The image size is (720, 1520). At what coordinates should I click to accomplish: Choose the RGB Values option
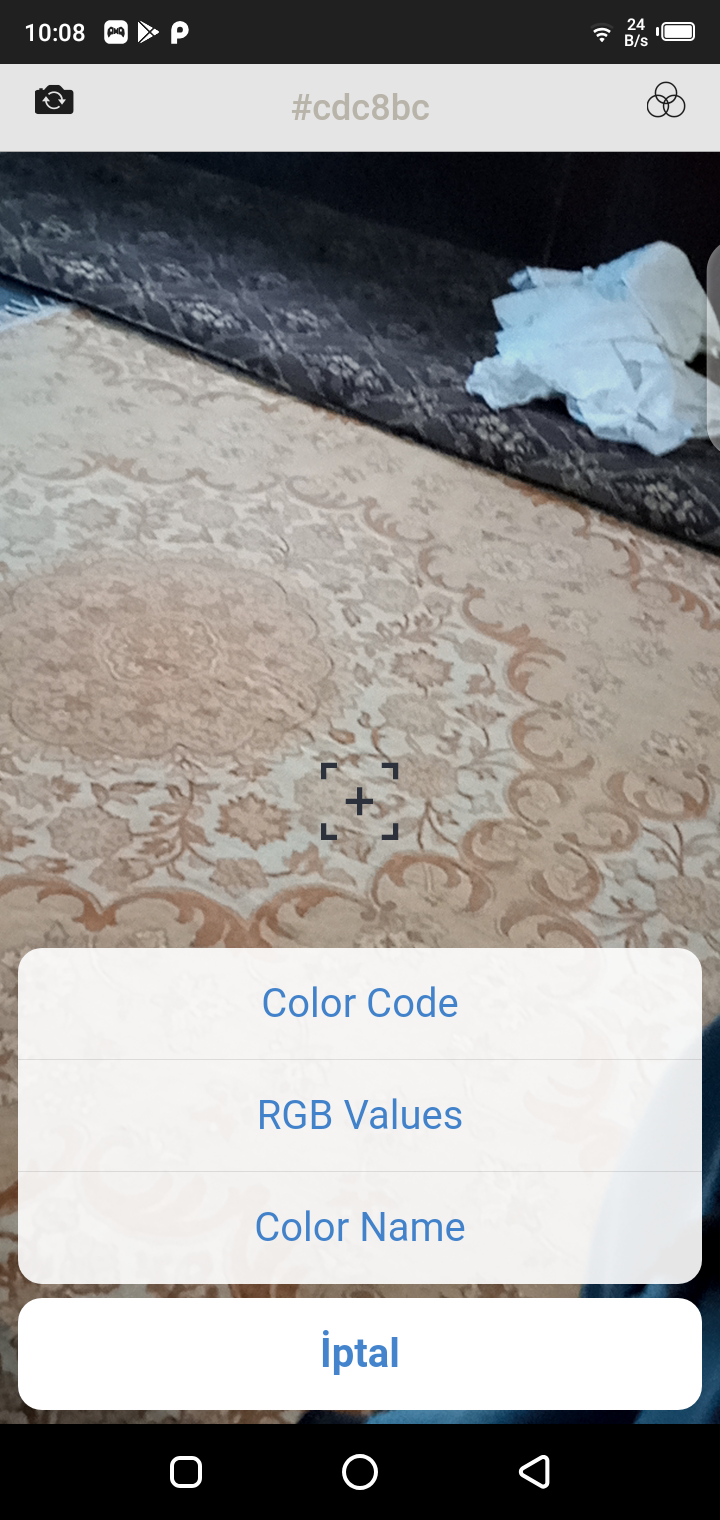click(x=360, y=1115)
